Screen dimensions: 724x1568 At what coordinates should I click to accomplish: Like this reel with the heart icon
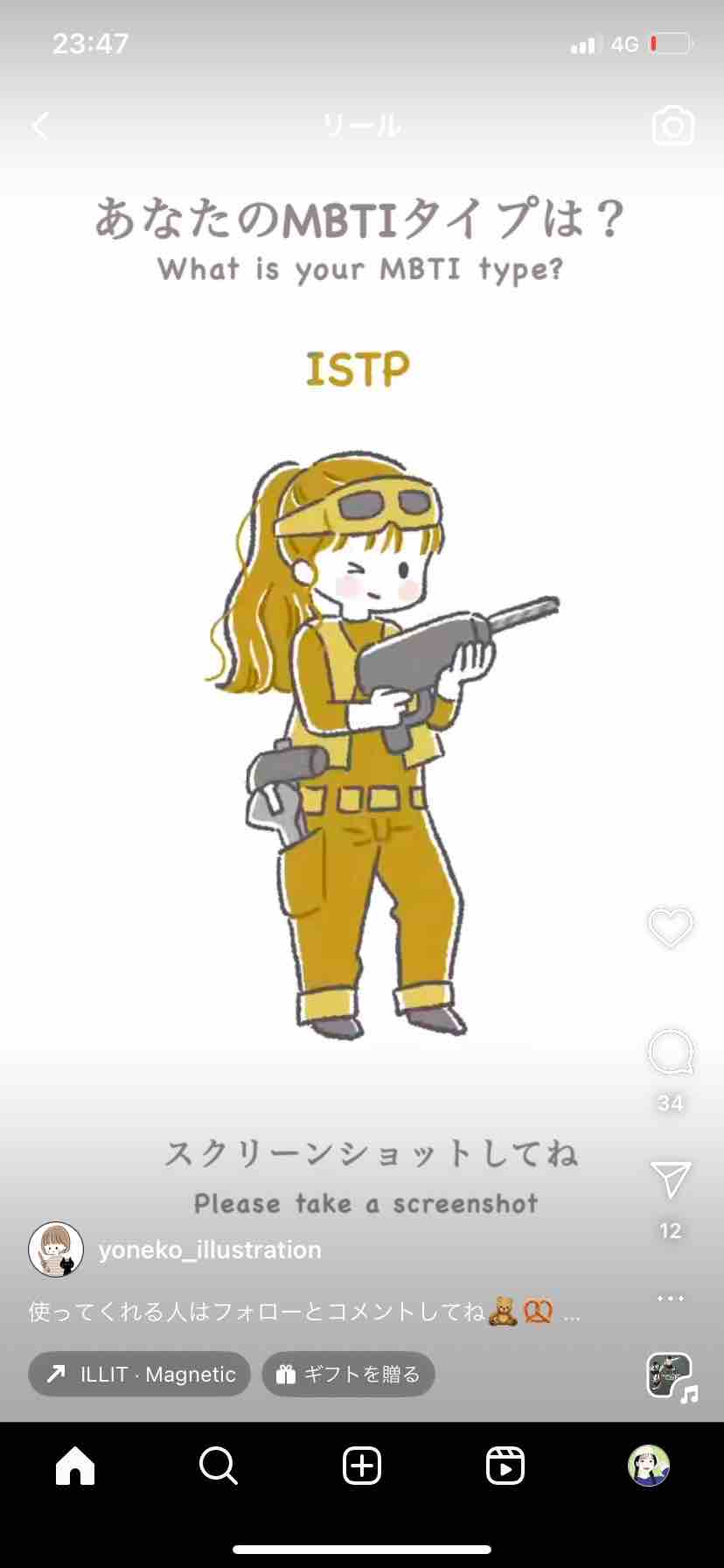click(670, 927)
